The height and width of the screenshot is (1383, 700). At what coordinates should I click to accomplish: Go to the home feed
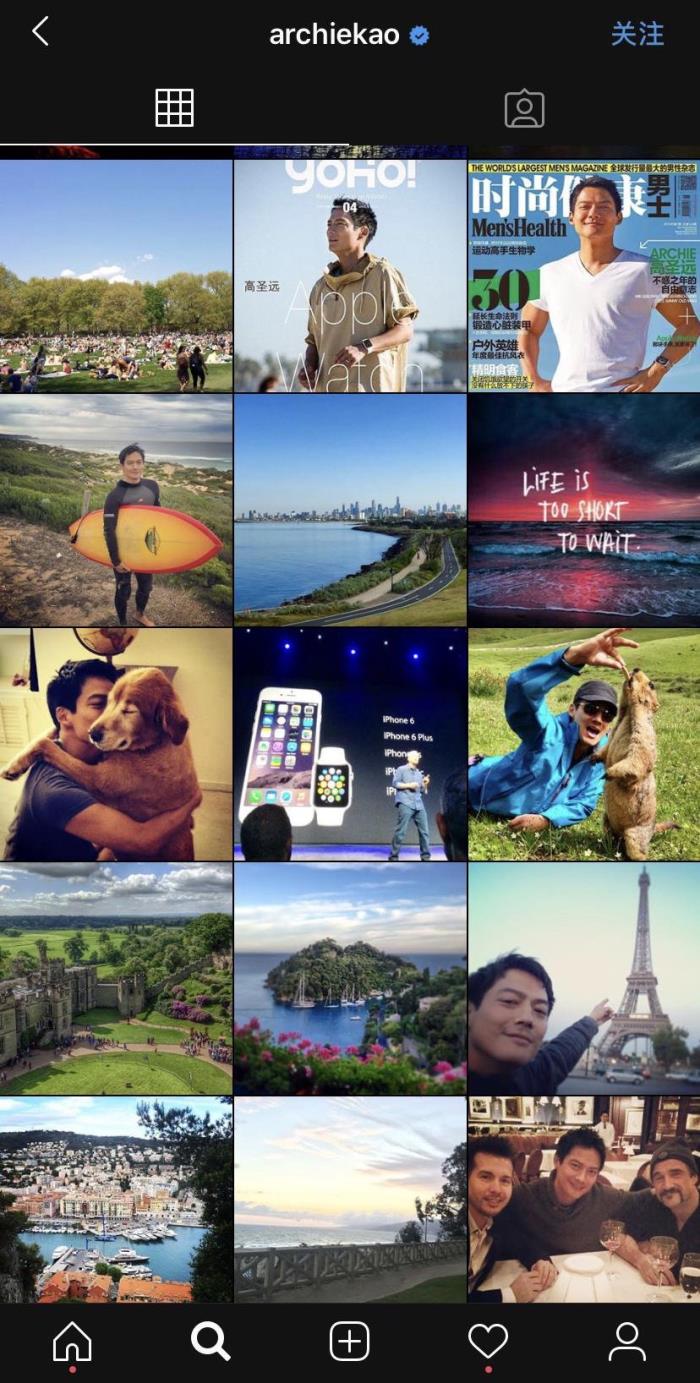72,1341
